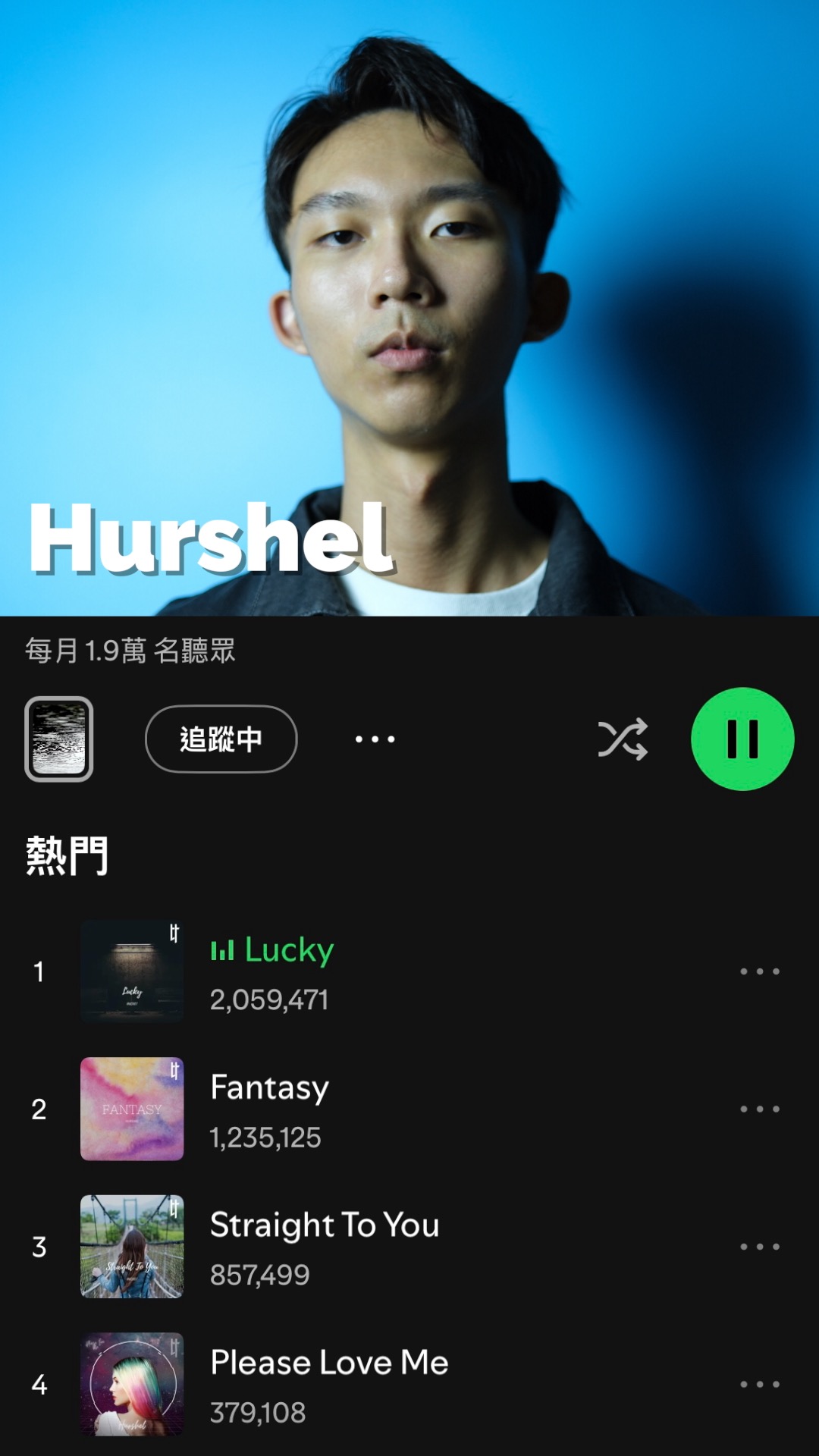Open the artist options three-dot menu
The width and height of the screenshot is (819, 1456).
(x=375, y=739)
